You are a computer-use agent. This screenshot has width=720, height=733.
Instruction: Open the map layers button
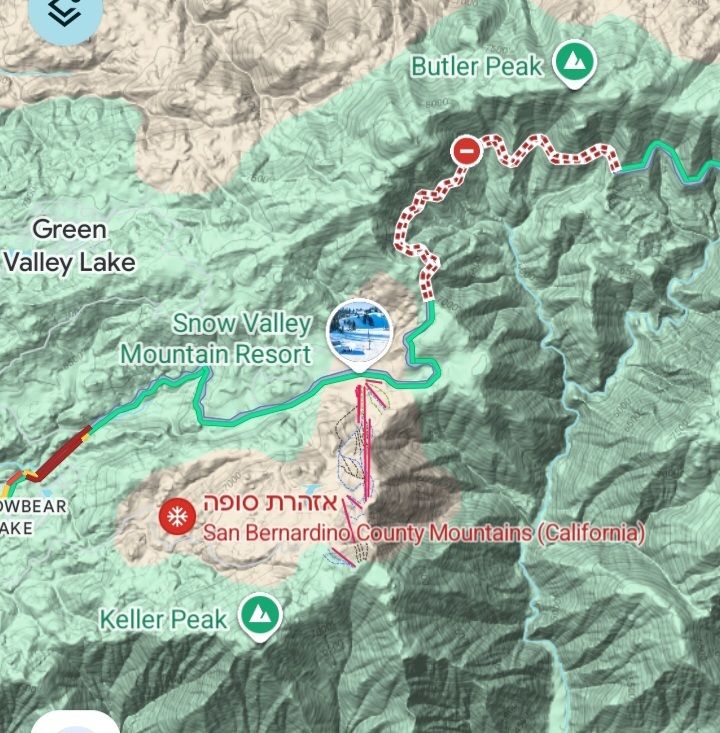(x=65, y=12)
